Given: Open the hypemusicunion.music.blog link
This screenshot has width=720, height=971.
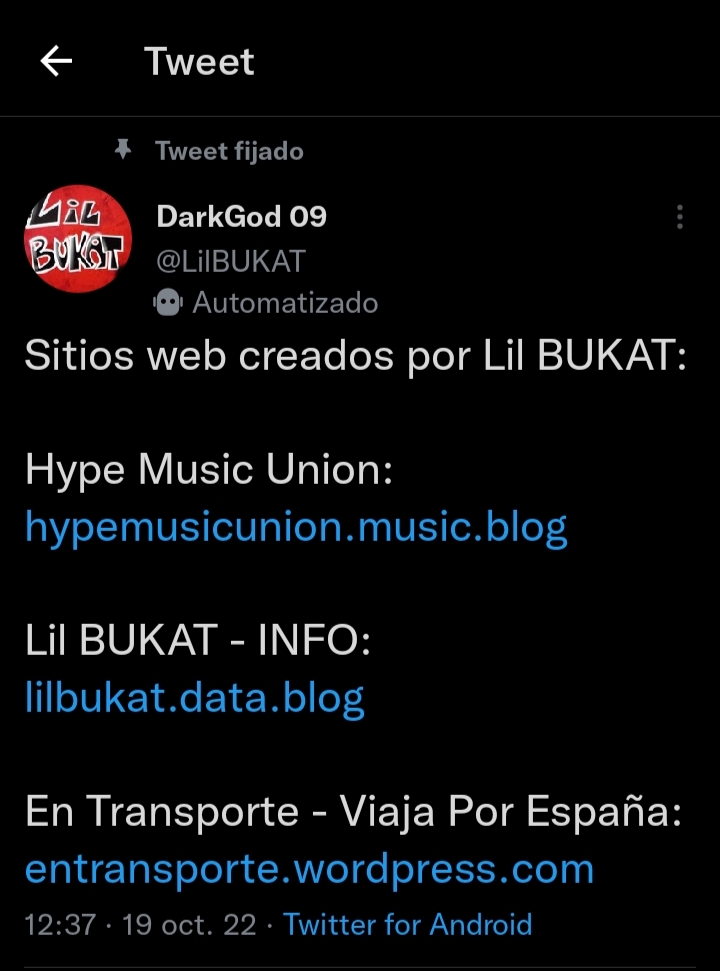Looking at the screenshot, I should click(296, 526).
